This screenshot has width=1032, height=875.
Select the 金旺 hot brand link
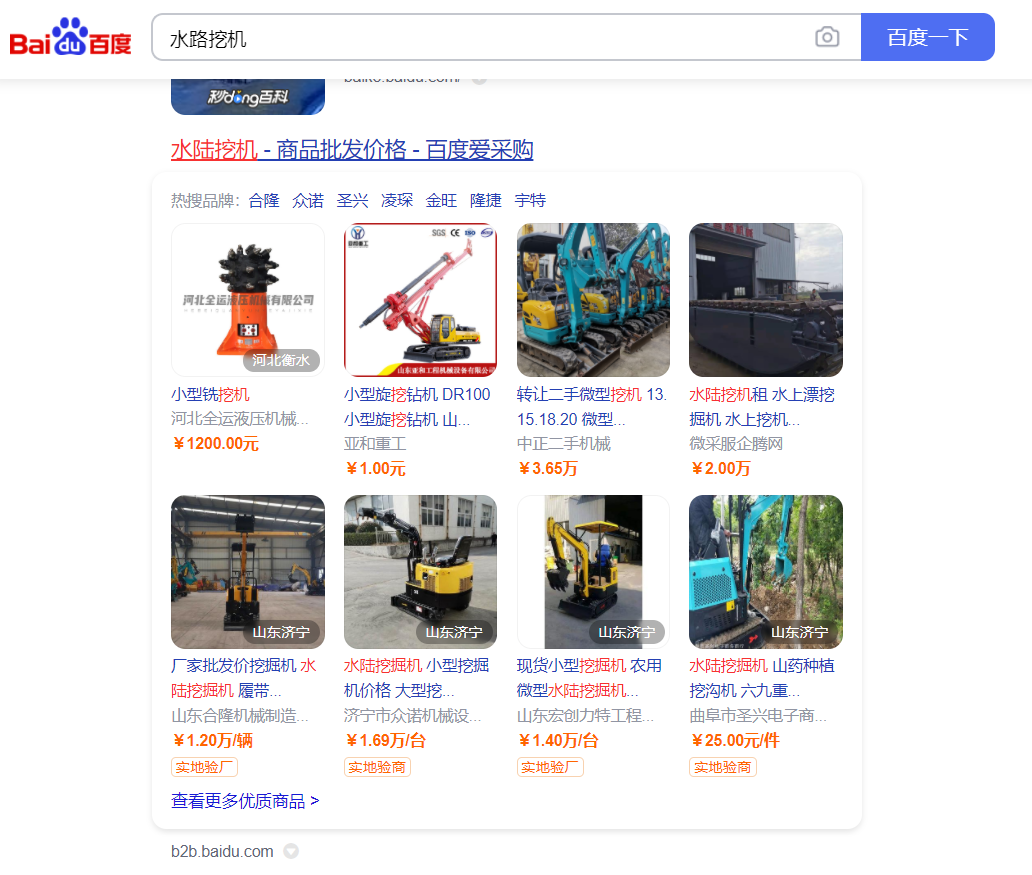click(441, 200)
